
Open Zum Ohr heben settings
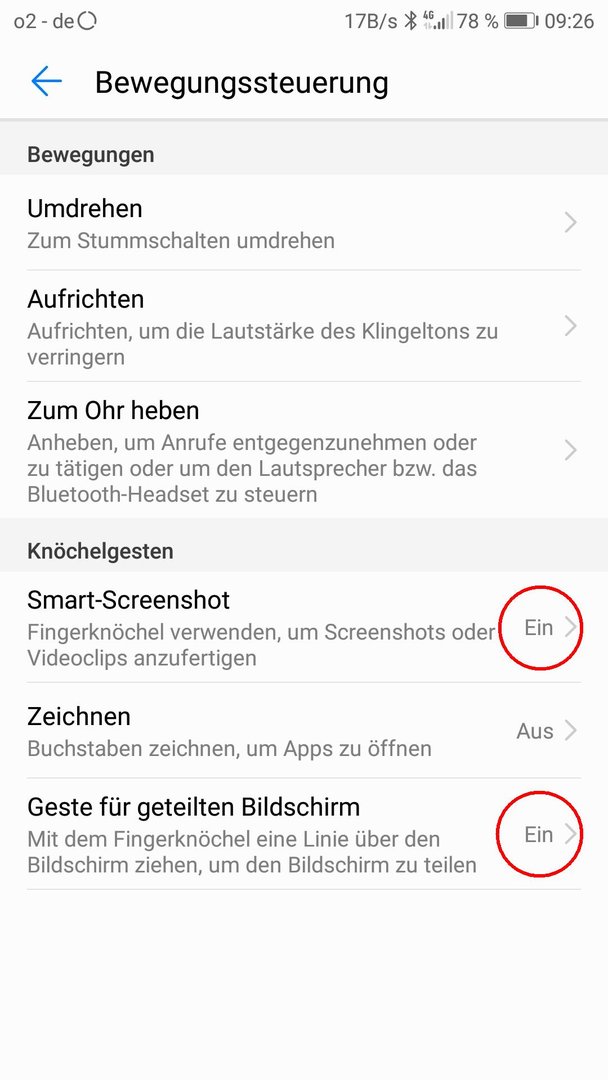tap(304, 450)
